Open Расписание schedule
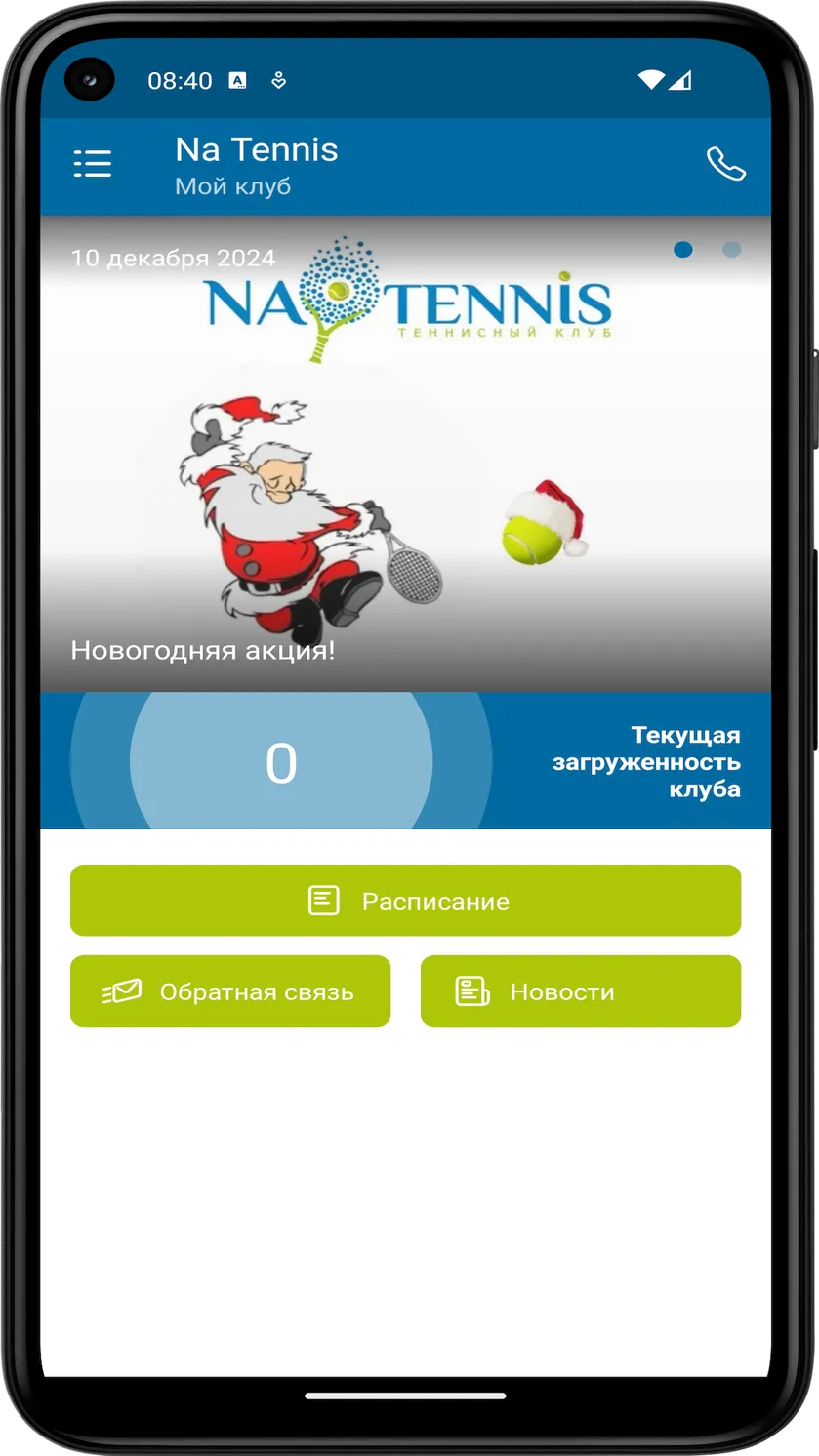819x1456 pixels. (x=405, y=900)
